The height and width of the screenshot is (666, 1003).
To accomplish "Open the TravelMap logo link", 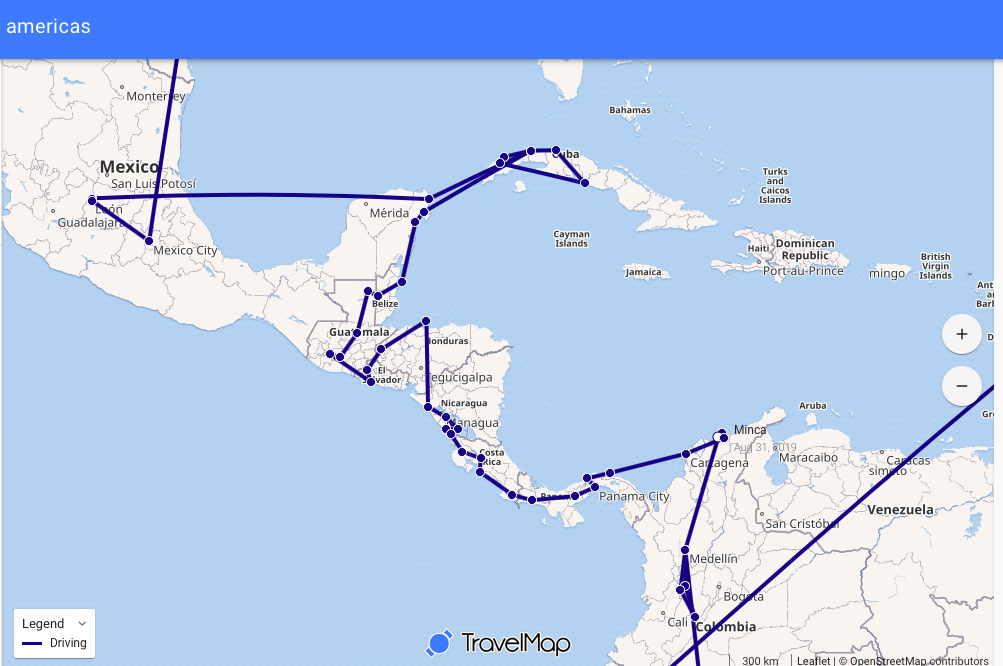I will click(498, 643).
